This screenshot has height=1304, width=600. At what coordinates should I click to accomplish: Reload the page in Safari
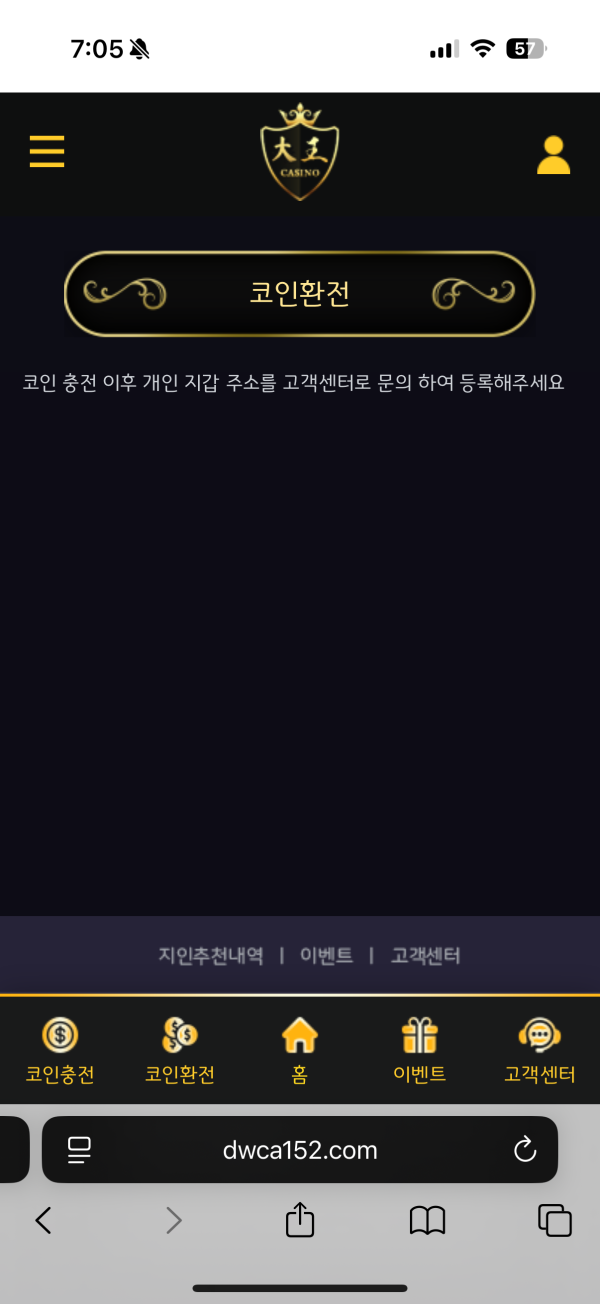(x=525, y=1150)
